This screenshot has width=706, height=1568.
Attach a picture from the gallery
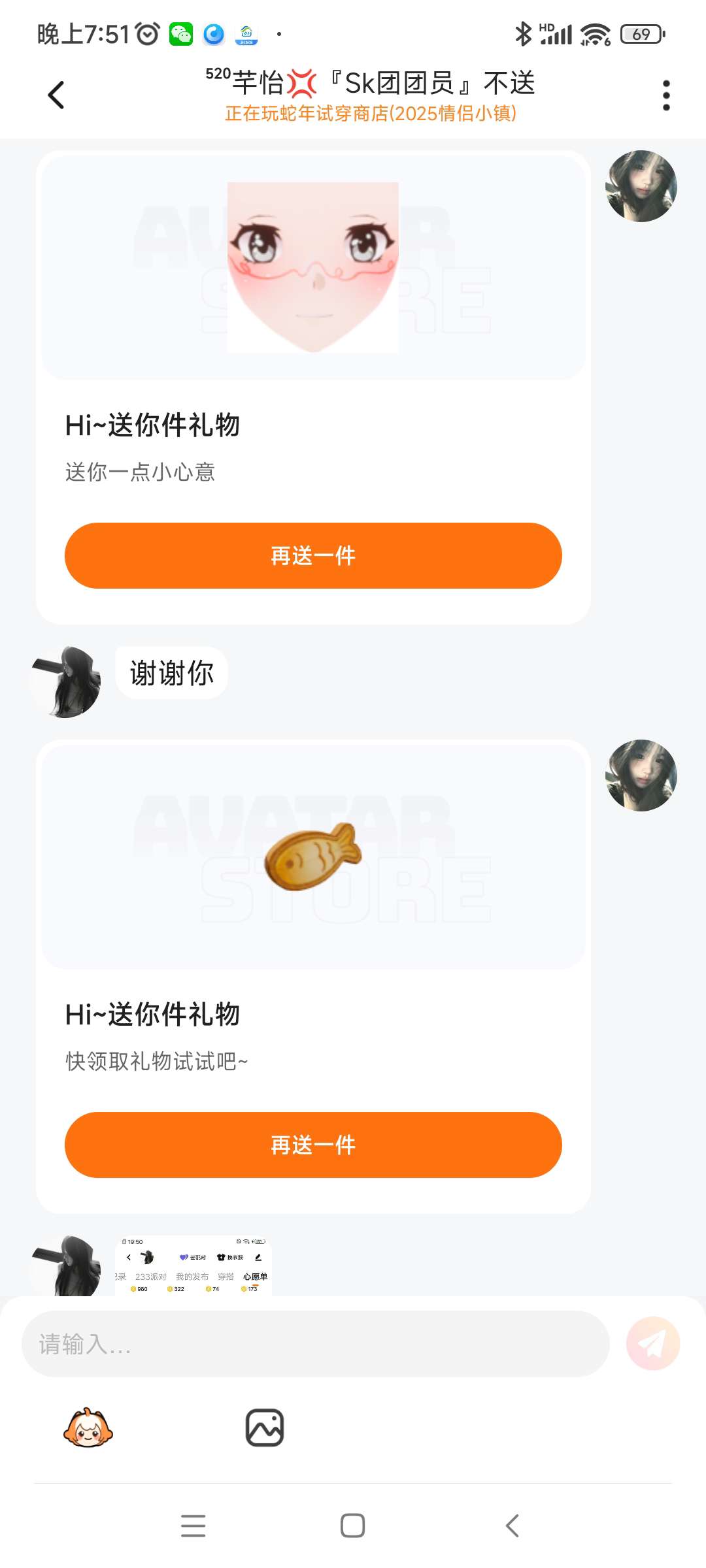click(x=265, y=1428)
